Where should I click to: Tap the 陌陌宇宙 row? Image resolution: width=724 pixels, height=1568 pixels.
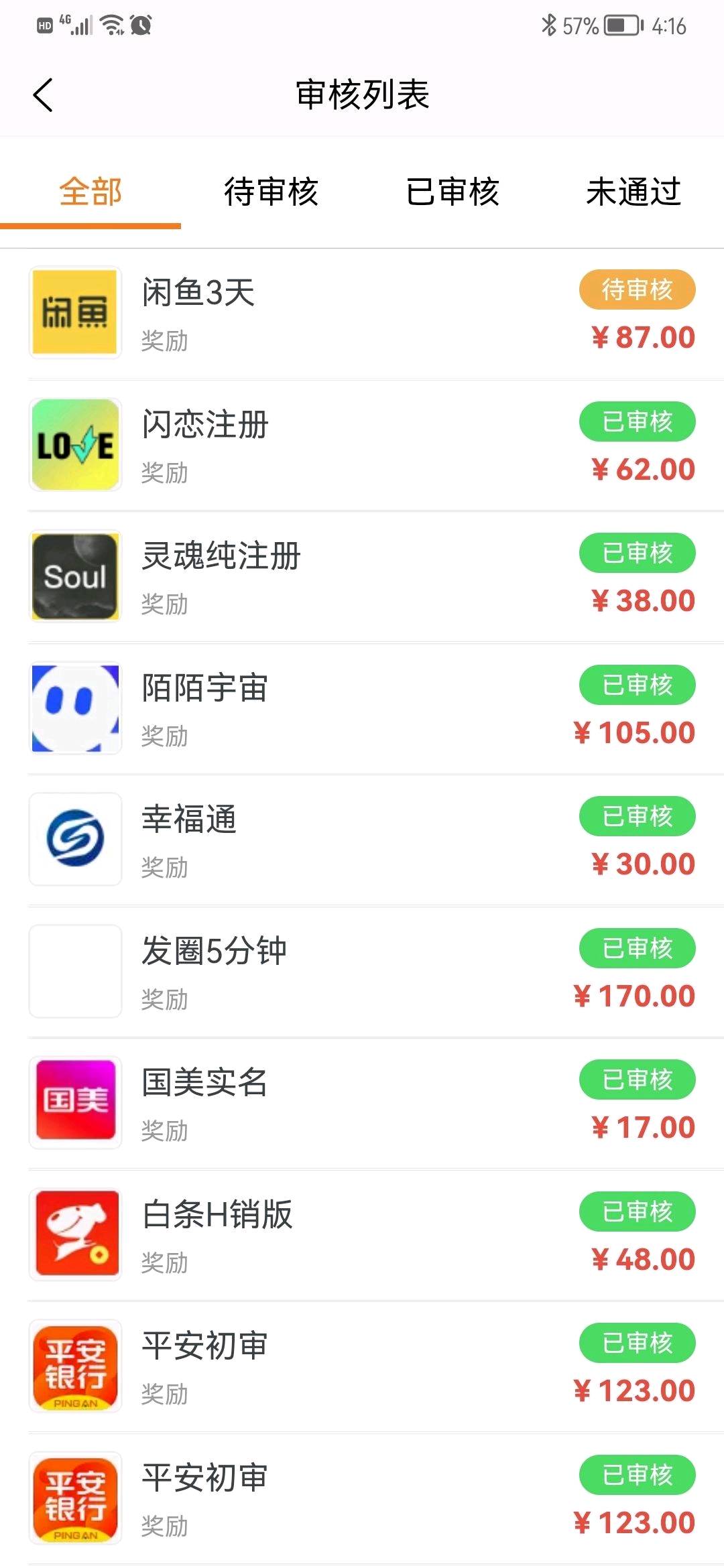click(362, 708)
